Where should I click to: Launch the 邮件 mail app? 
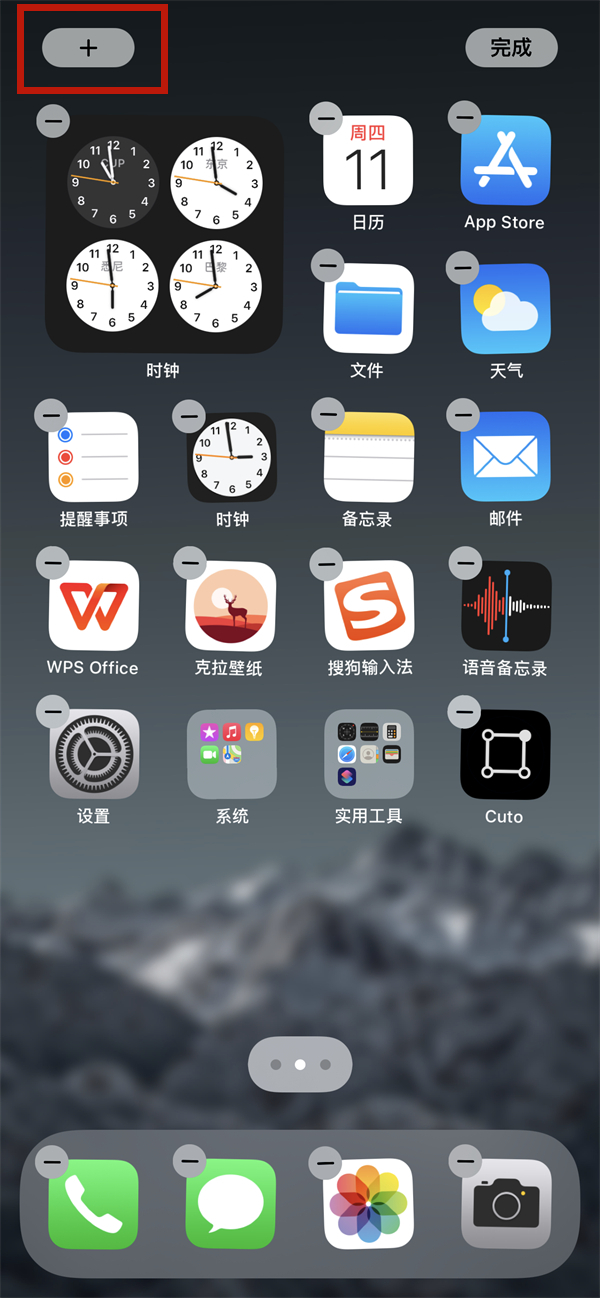[x=505, y=457]
